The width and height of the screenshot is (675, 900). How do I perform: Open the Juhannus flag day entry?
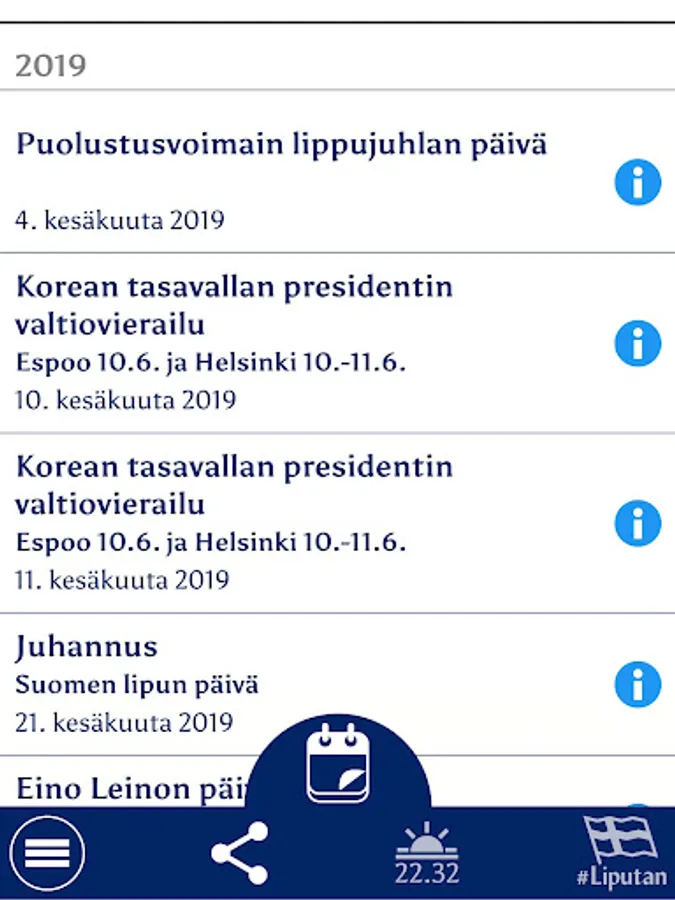pos(300,684)
